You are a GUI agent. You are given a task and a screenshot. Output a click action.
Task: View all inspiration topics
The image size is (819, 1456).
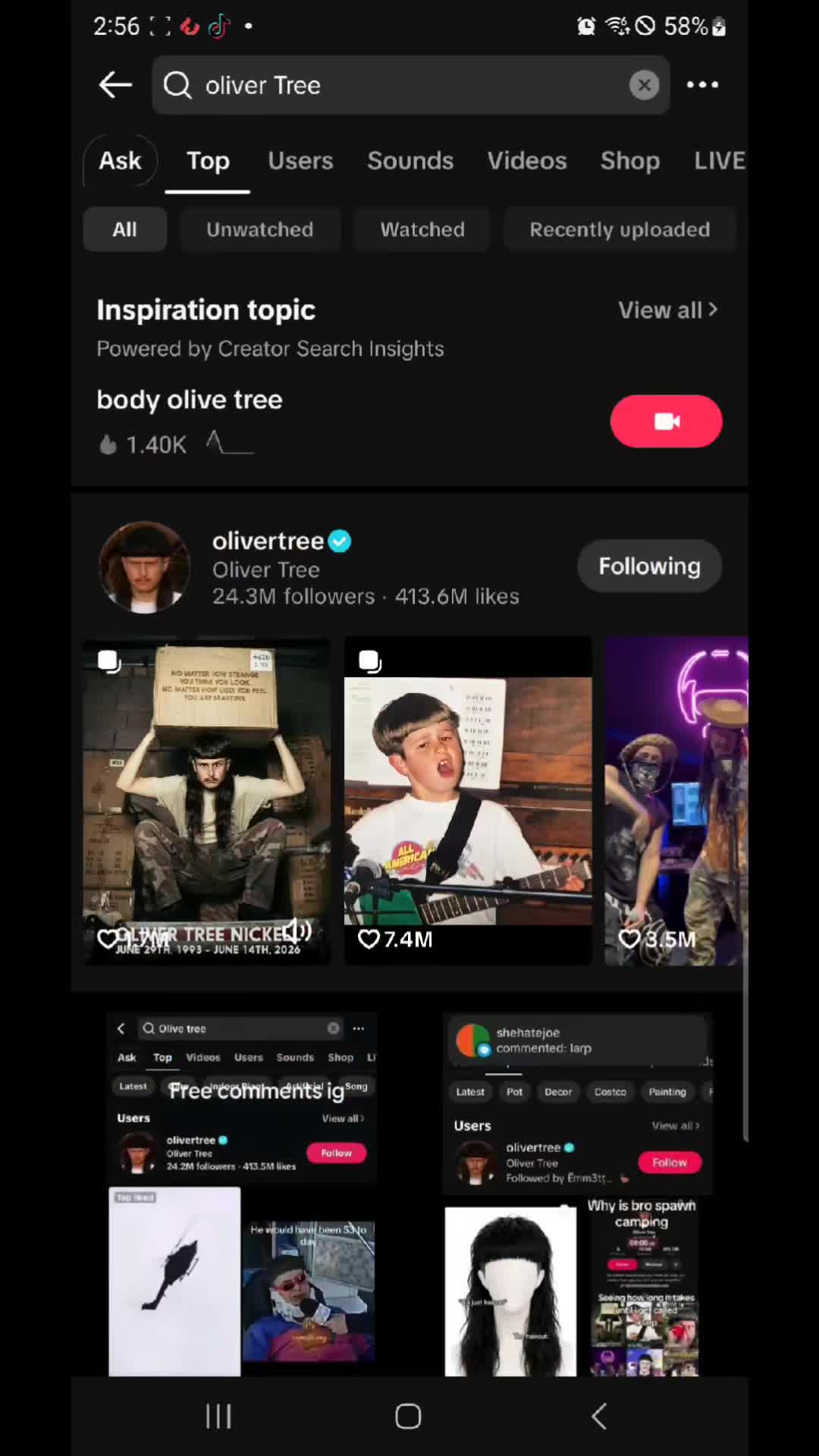667,310
